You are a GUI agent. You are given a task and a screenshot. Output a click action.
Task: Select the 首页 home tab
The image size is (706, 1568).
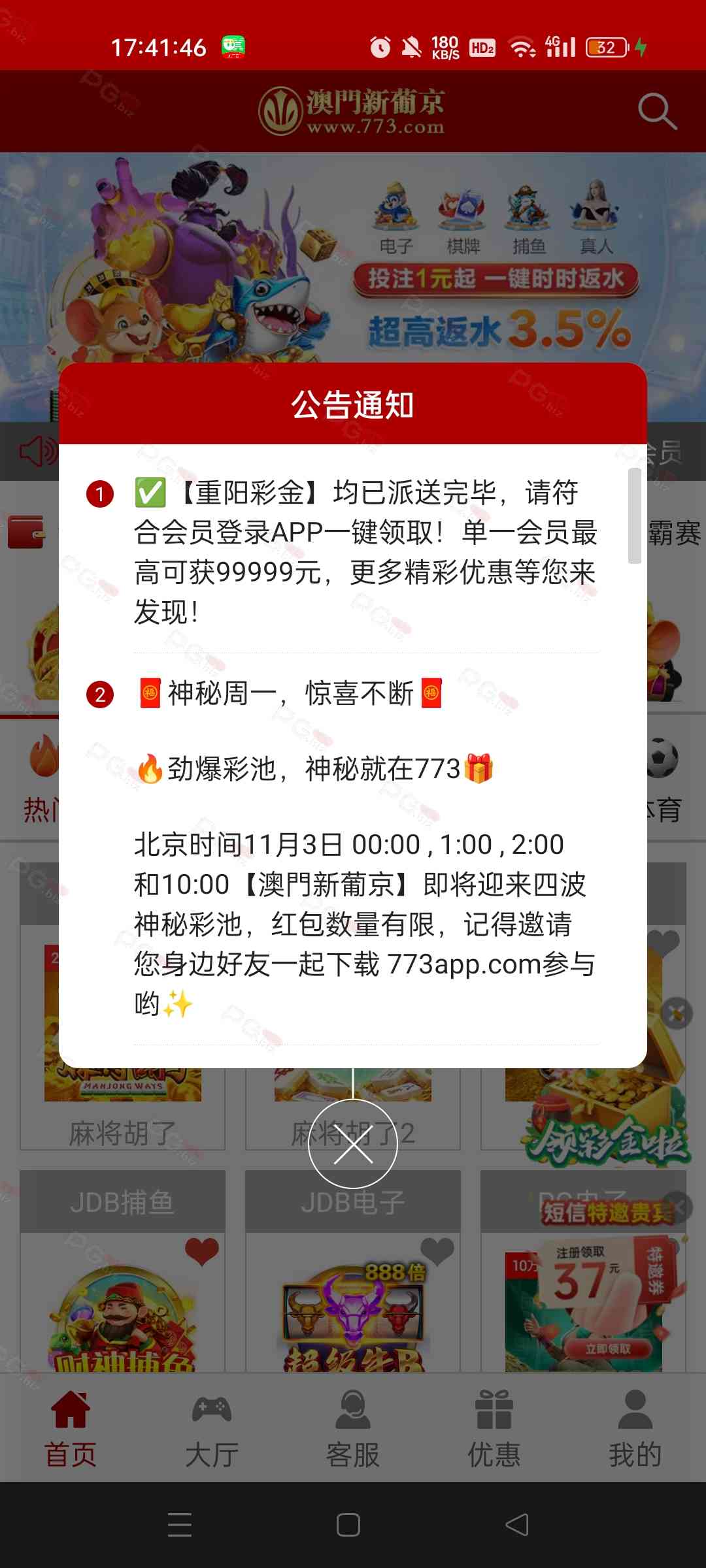coord(71,1428)
